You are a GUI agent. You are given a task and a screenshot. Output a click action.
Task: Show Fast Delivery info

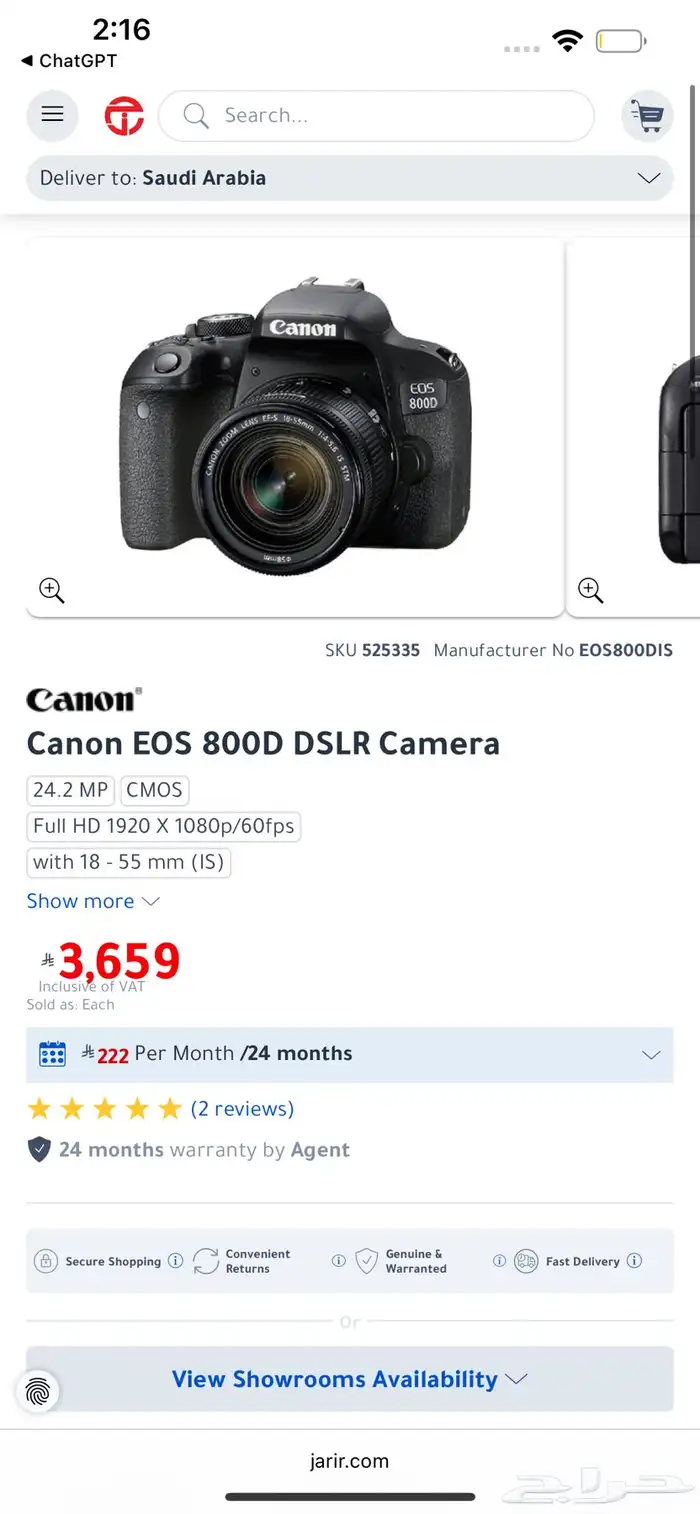tap(634, 1261)
